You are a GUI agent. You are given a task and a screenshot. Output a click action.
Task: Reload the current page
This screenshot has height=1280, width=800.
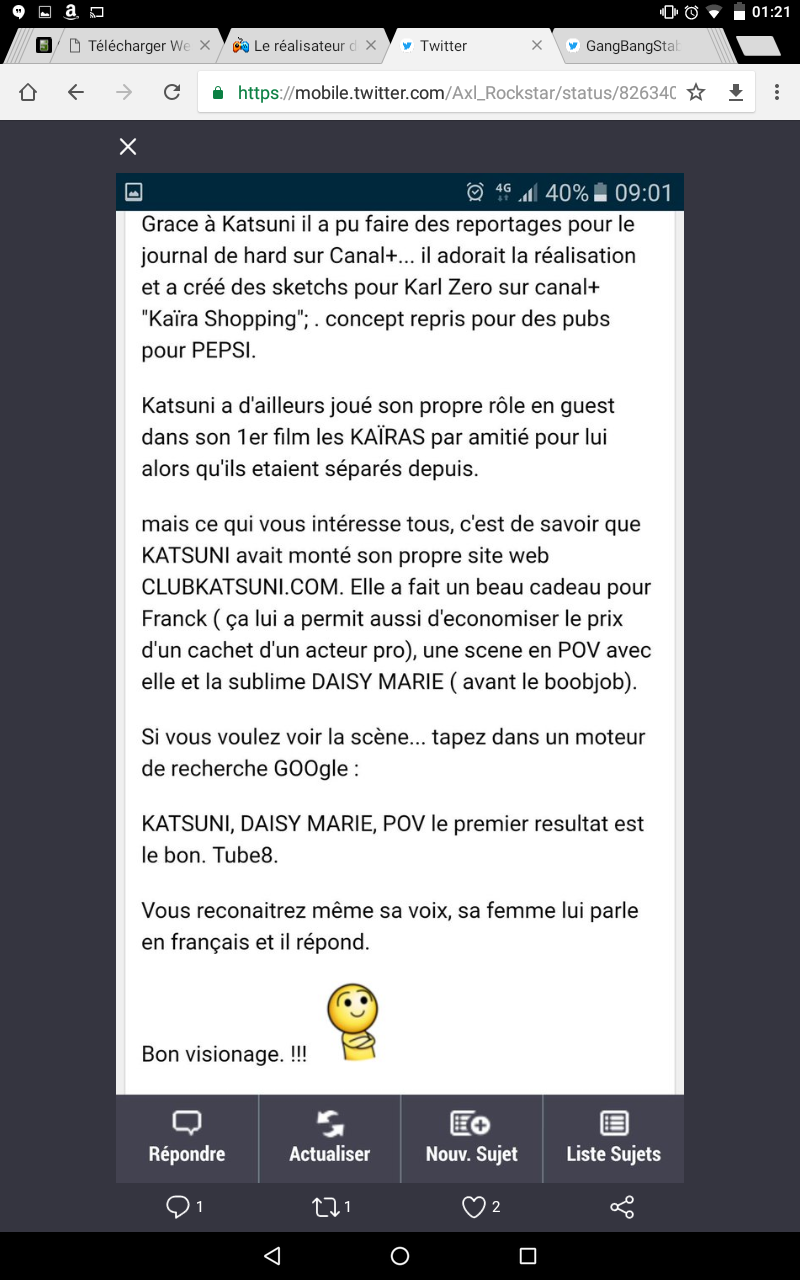click(x=172, y=93)
